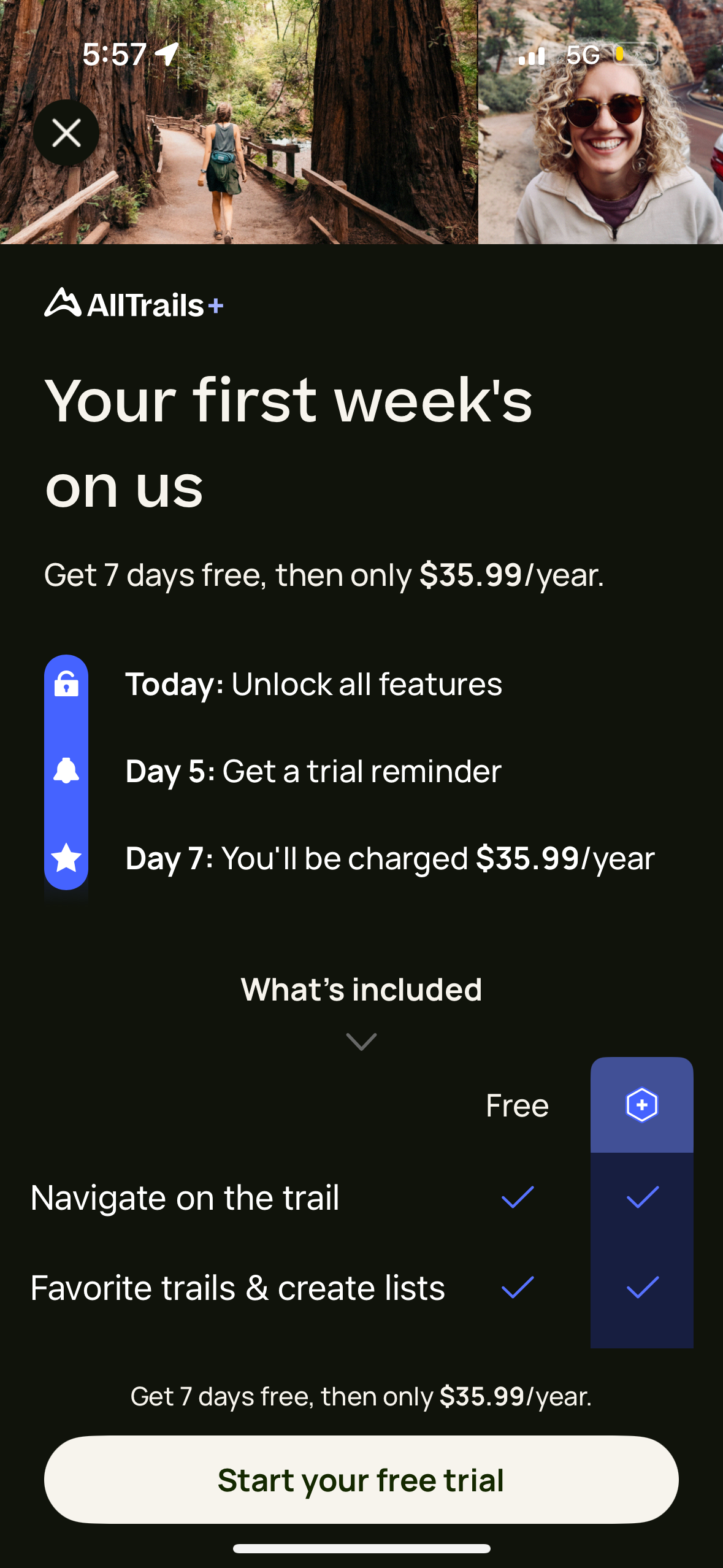This screenshot has height=1568, width=723.
Task: Click the AllTrails+ plus badge above the checkmarks
Action: click(641, 1105)
